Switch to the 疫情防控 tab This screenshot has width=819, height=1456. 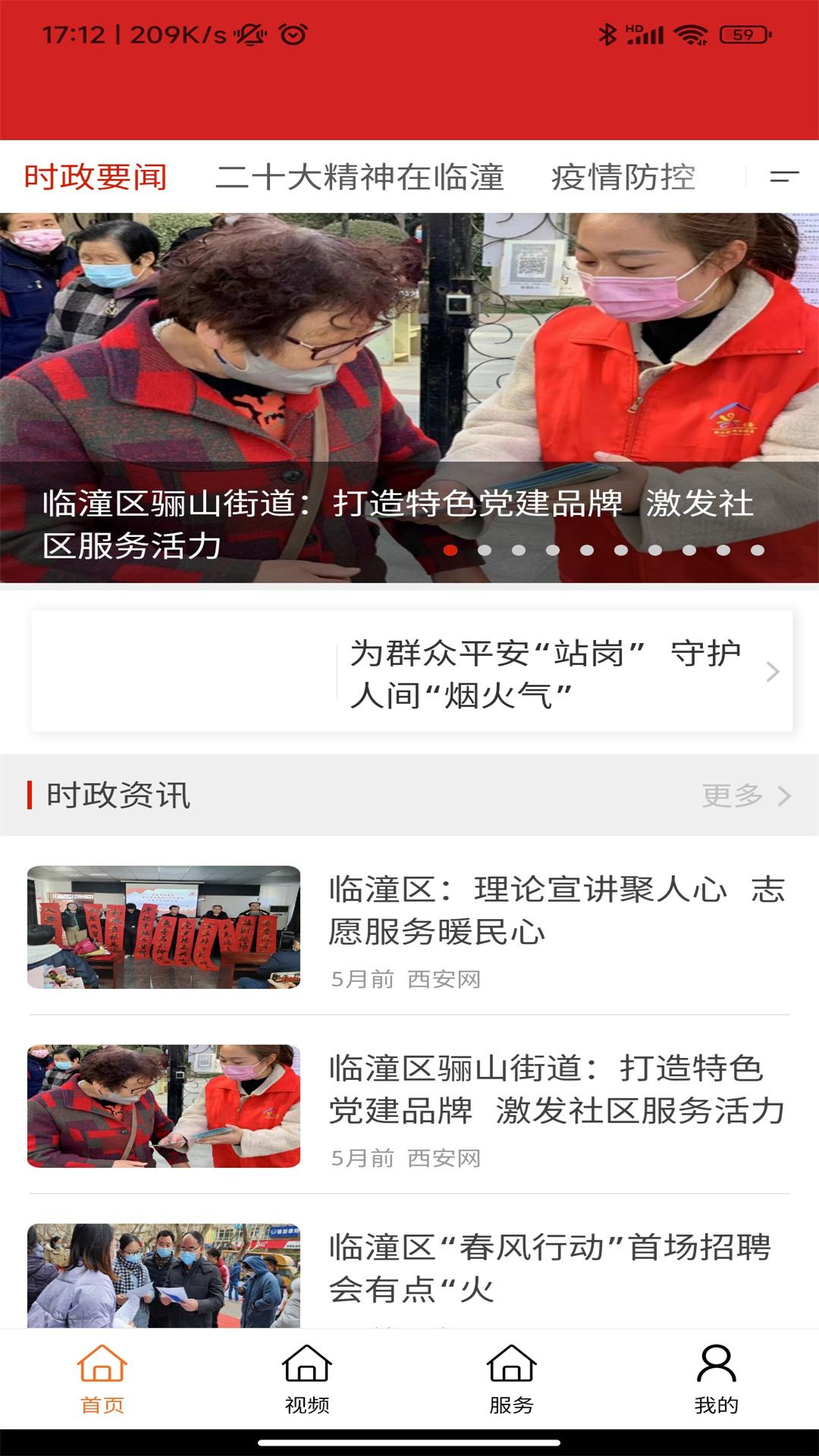623,179
